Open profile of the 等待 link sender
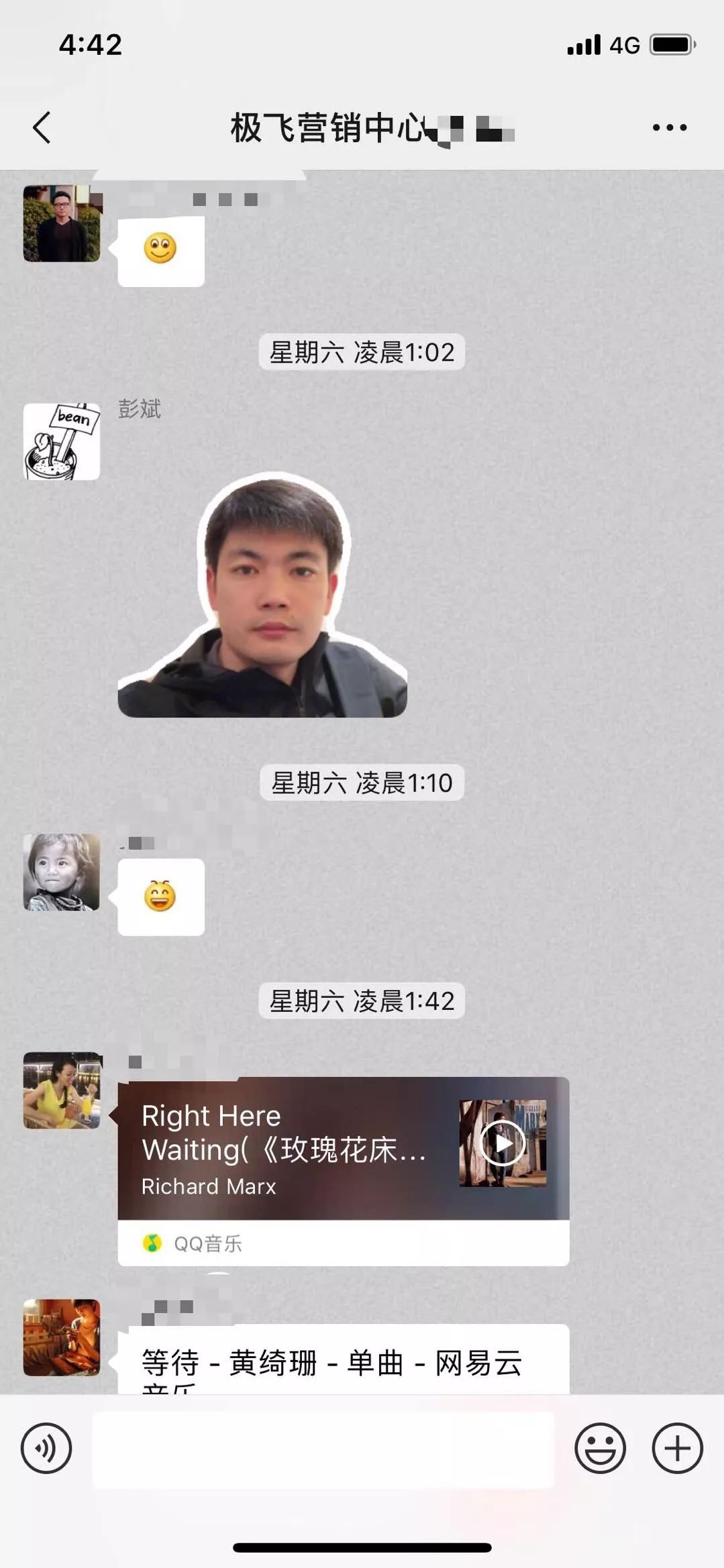Image resolution: width=724 pixels, height=1568 pixels. click(62, 1338)
